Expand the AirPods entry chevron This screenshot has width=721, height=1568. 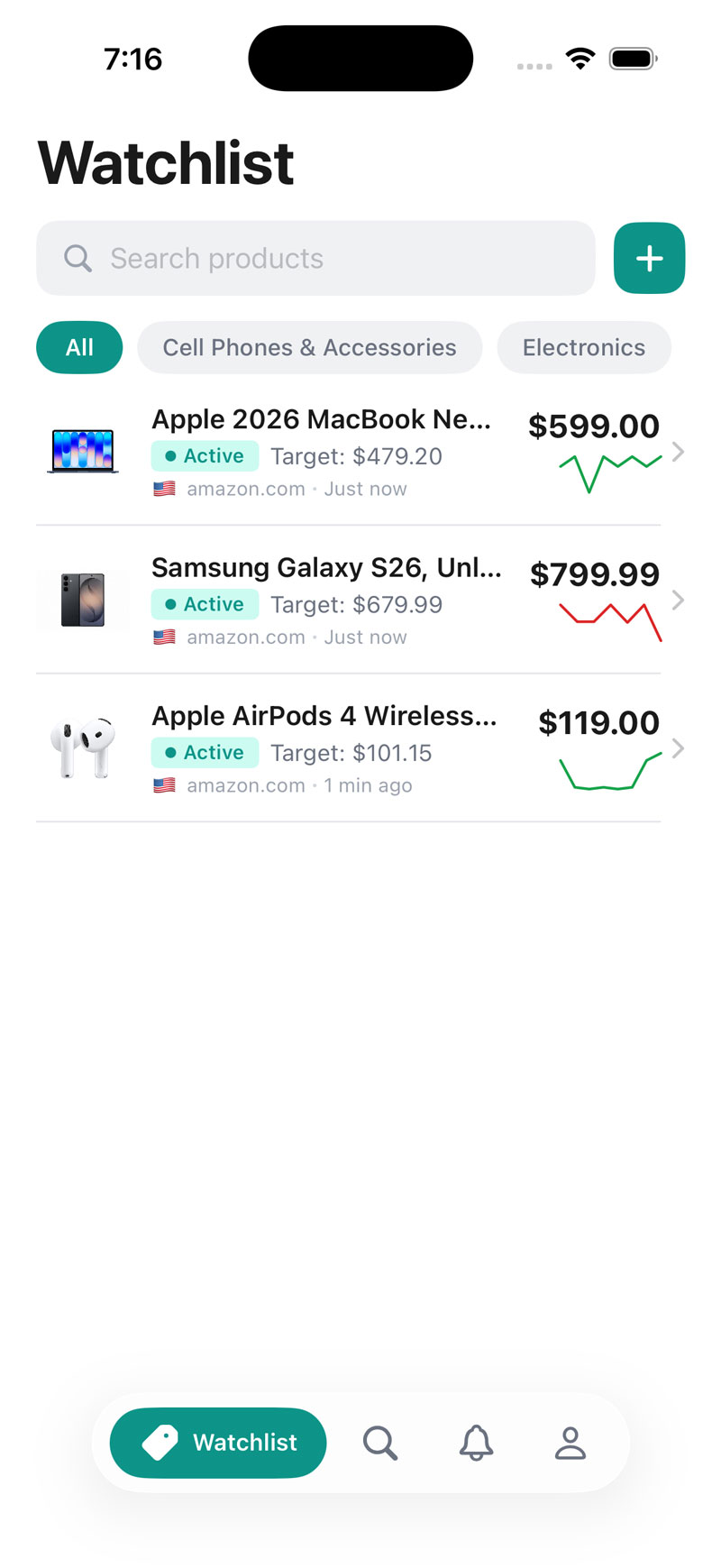tap(678, 748)
